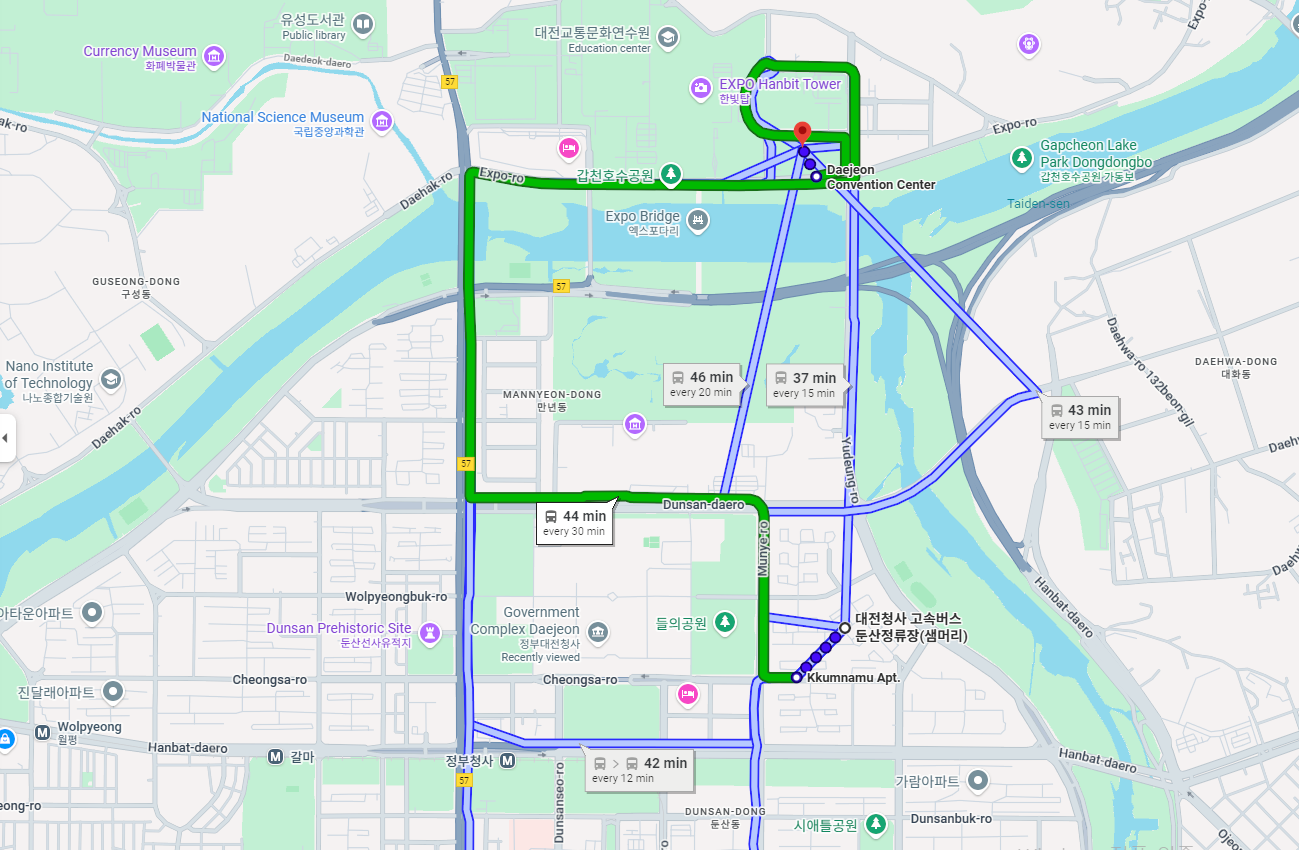Pick the 43 min bus route
The width and height of the screenshot is (1299, 850).
[1080, 416]
